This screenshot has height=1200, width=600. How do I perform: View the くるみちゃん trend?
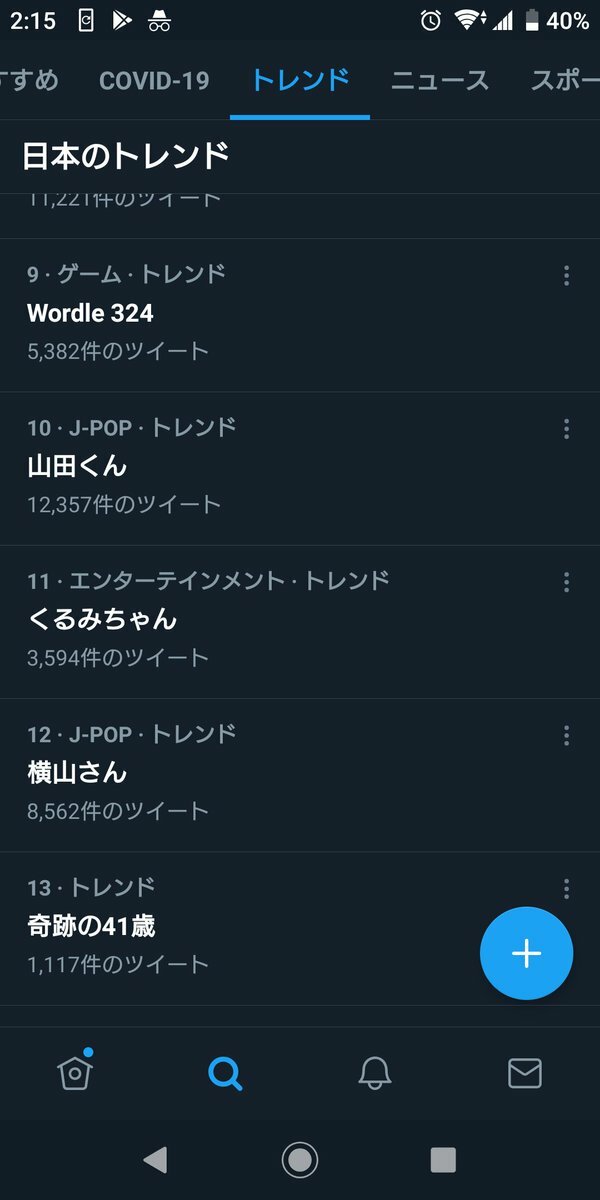pos(102,619)
